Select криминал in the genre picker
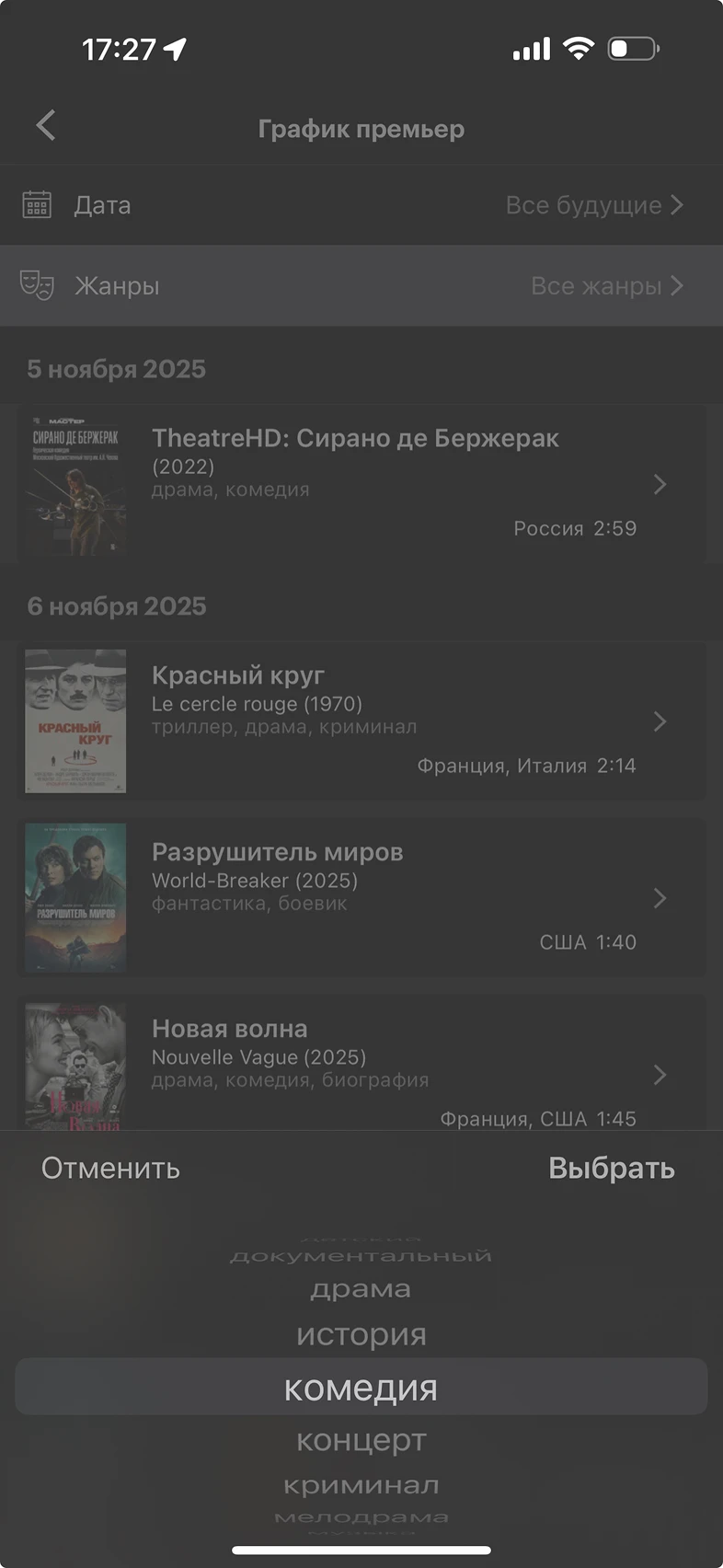723x1568 pixels. 361,1485
